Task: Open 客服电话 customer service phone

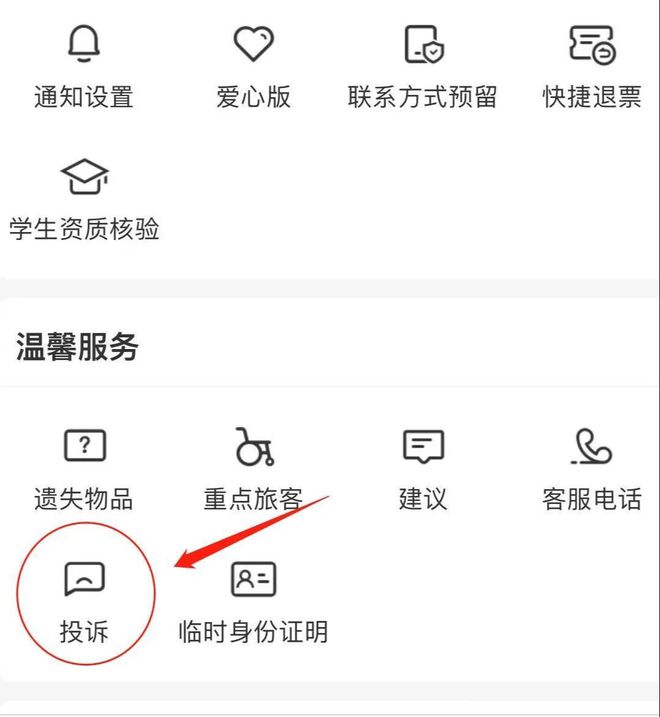Action: tap(592, 468)
